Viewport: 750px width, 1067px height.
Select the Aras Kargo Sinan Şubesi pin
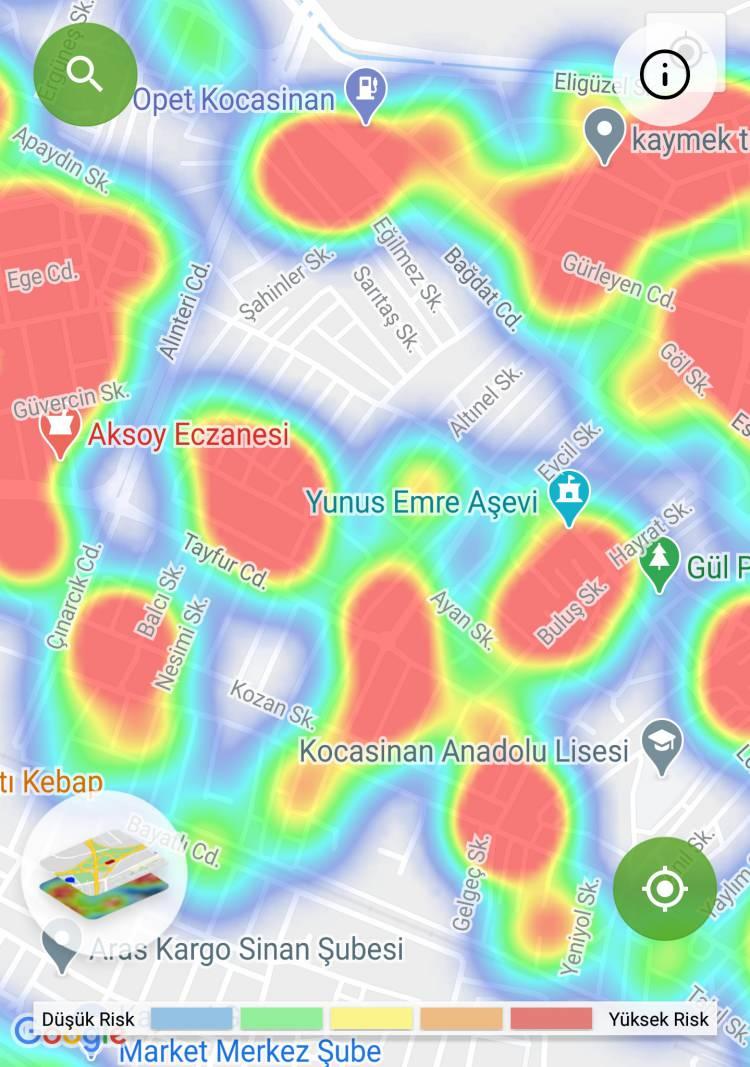click(x=62, y=945)
